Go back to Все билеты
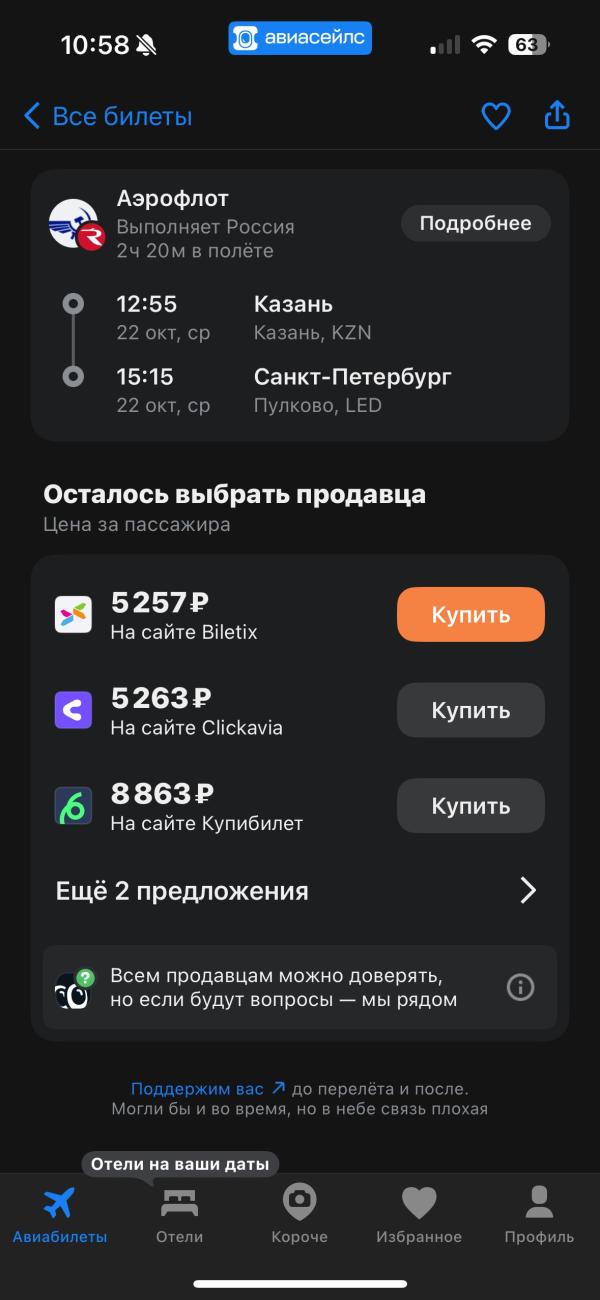This screenshot has width=600, height=1300. (x=107, y=117)
